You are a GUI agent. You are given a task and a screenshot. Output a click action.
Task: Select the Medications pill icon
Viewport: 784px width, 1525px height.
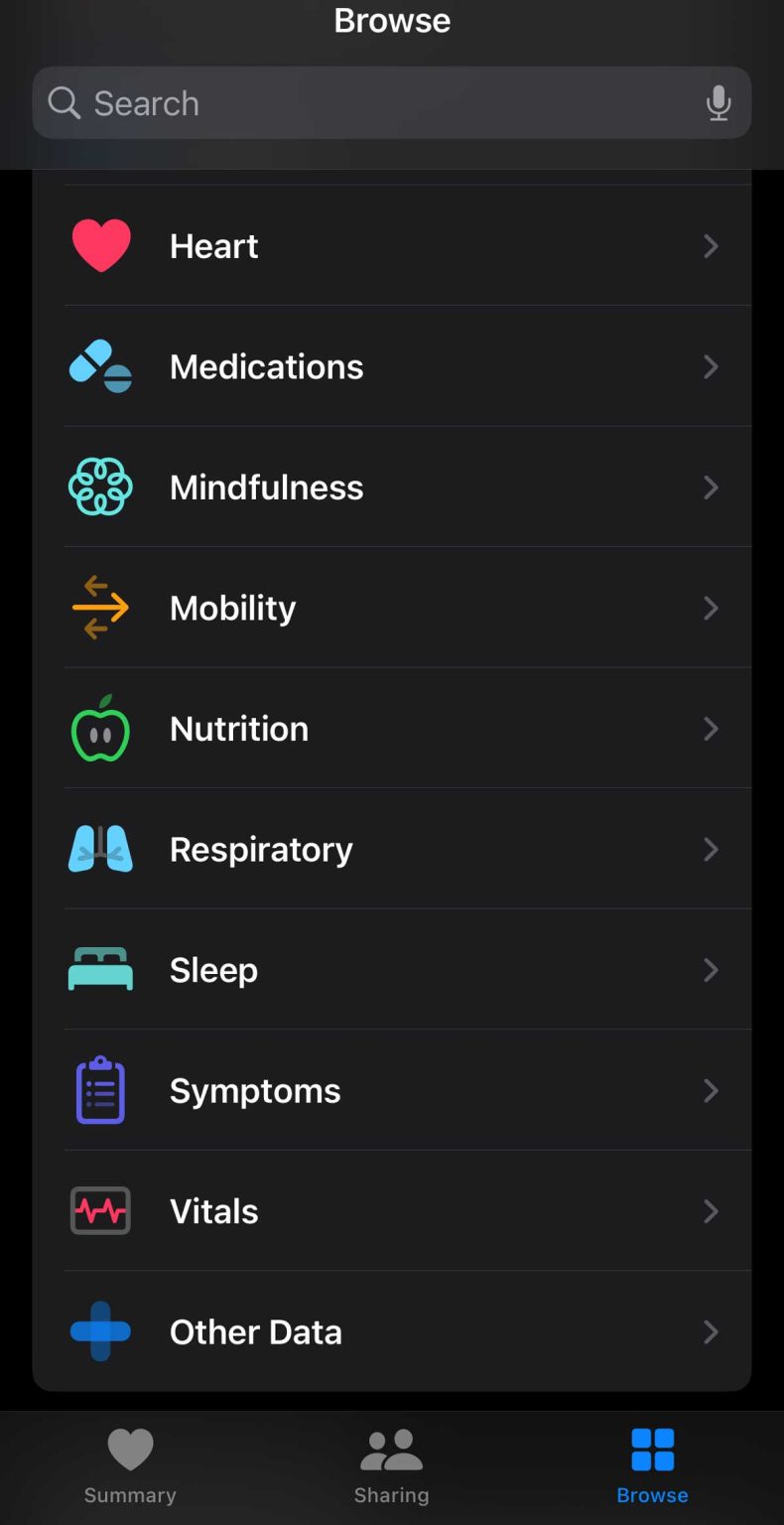coord(100,366)
